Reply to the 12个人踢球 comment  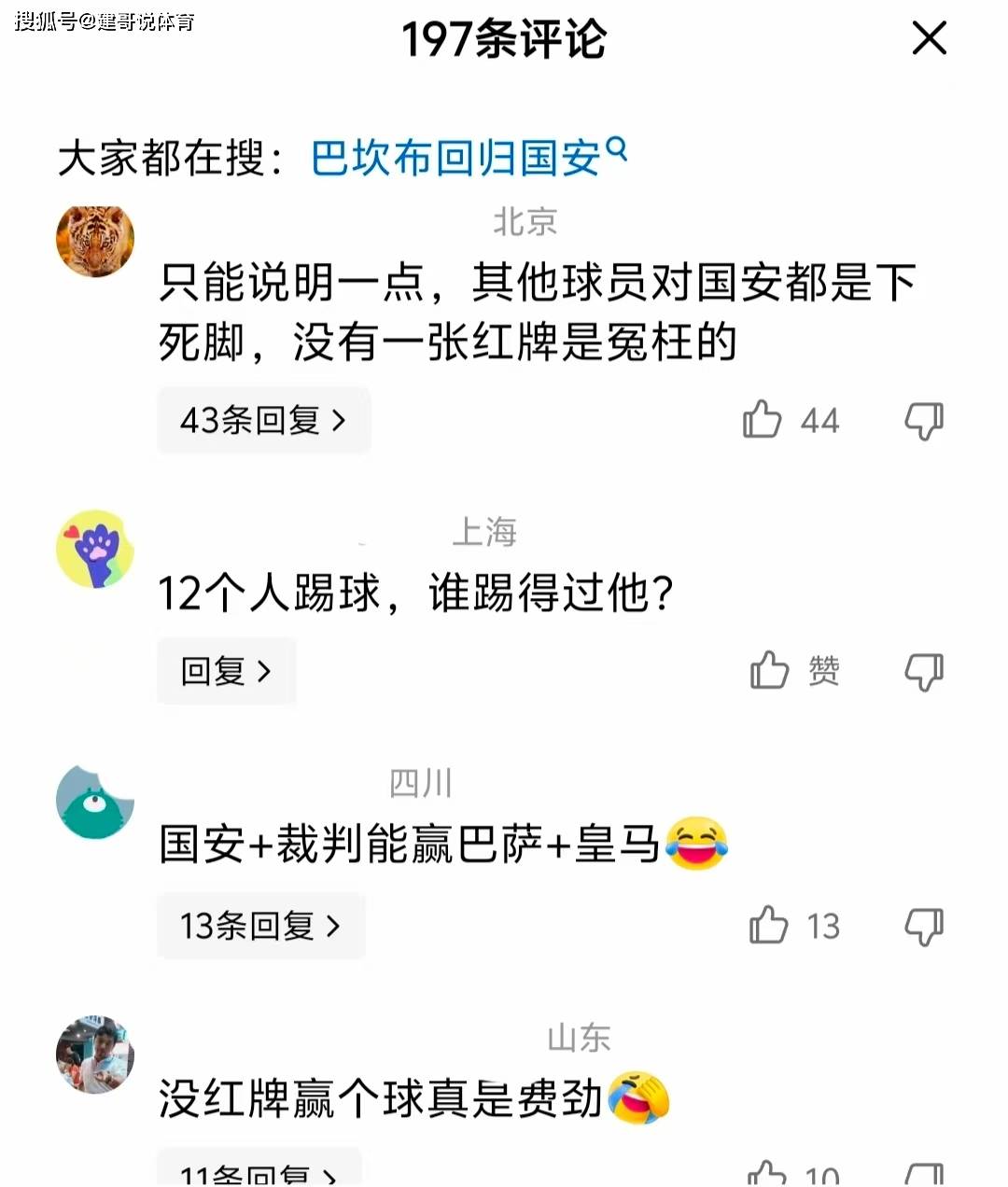pos(226,671)
